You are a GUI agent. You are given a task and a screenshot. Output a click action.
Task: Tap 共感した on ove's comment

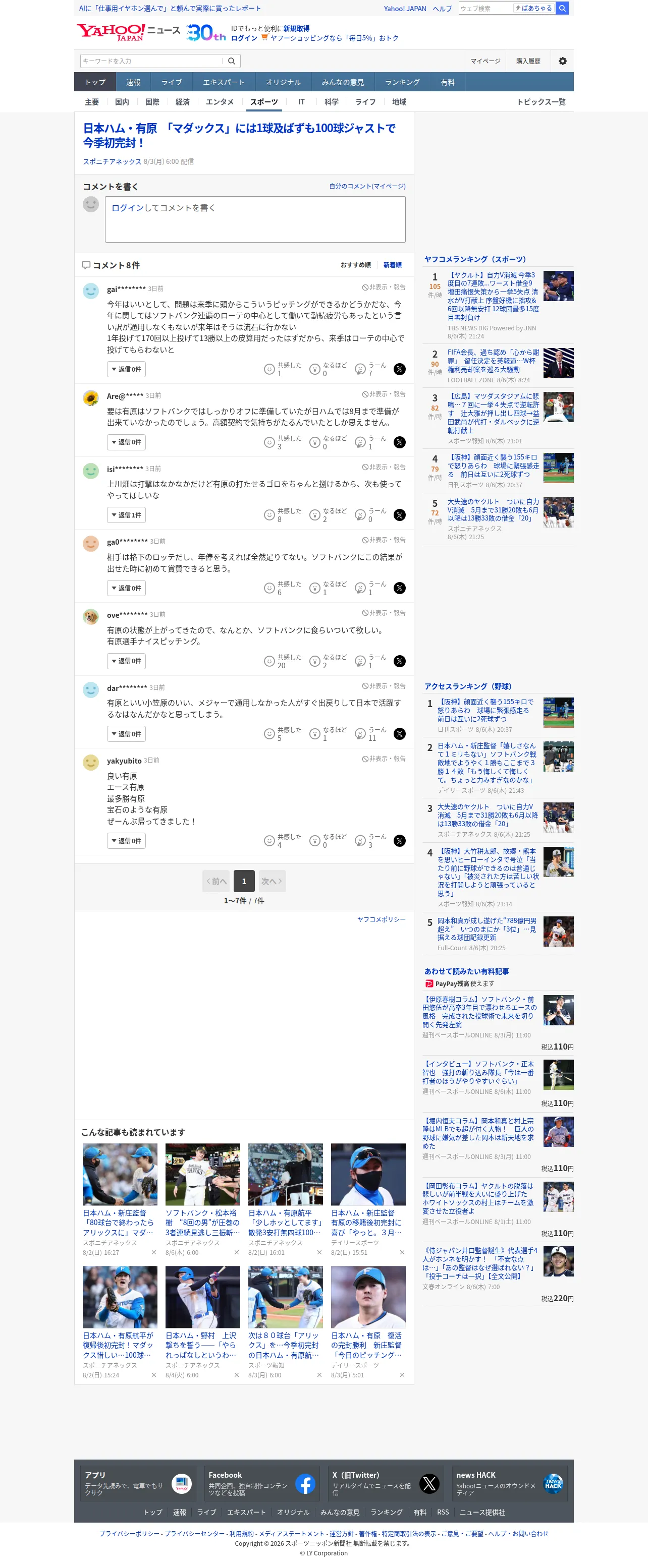pos(283,661)
